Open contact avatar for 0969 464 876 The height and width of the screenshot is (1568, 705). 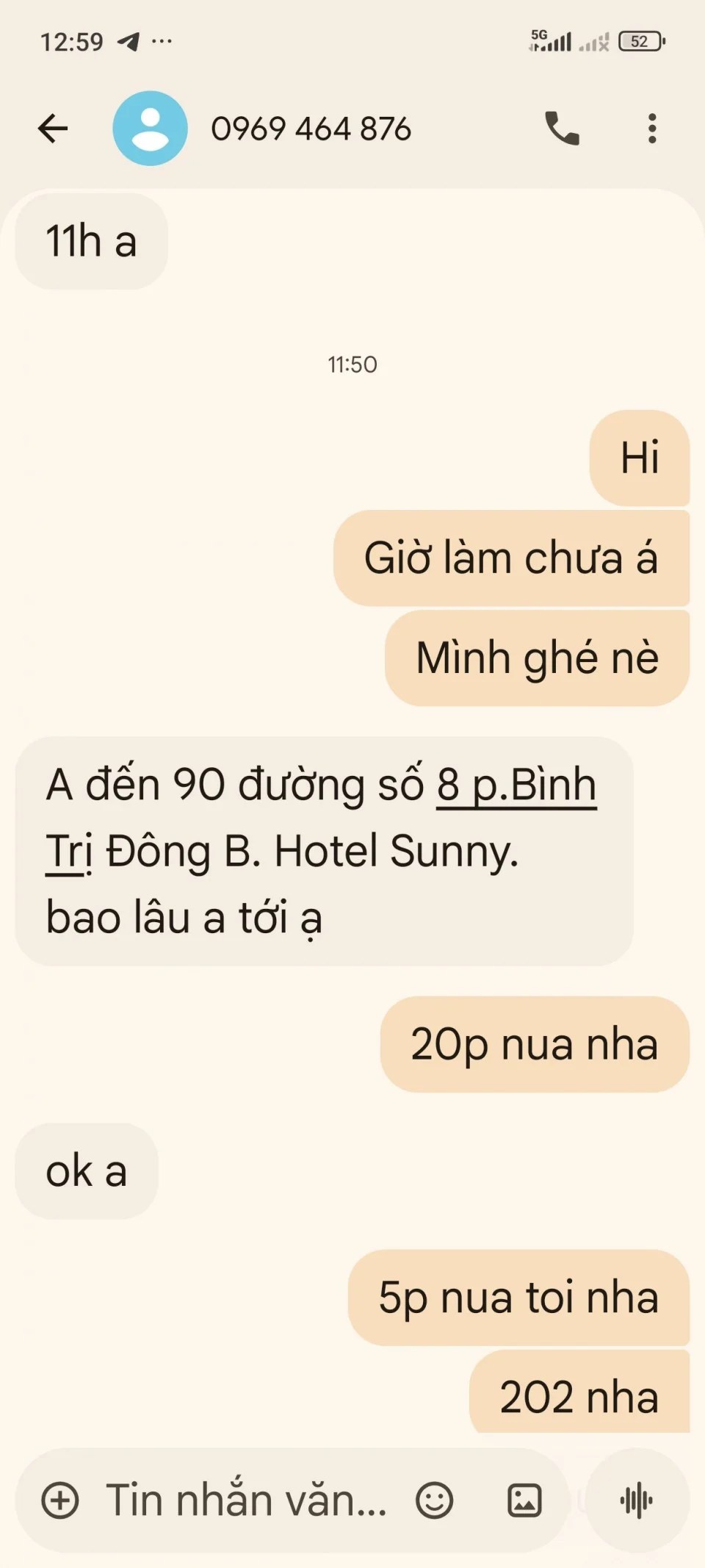(x=150, y=129)
